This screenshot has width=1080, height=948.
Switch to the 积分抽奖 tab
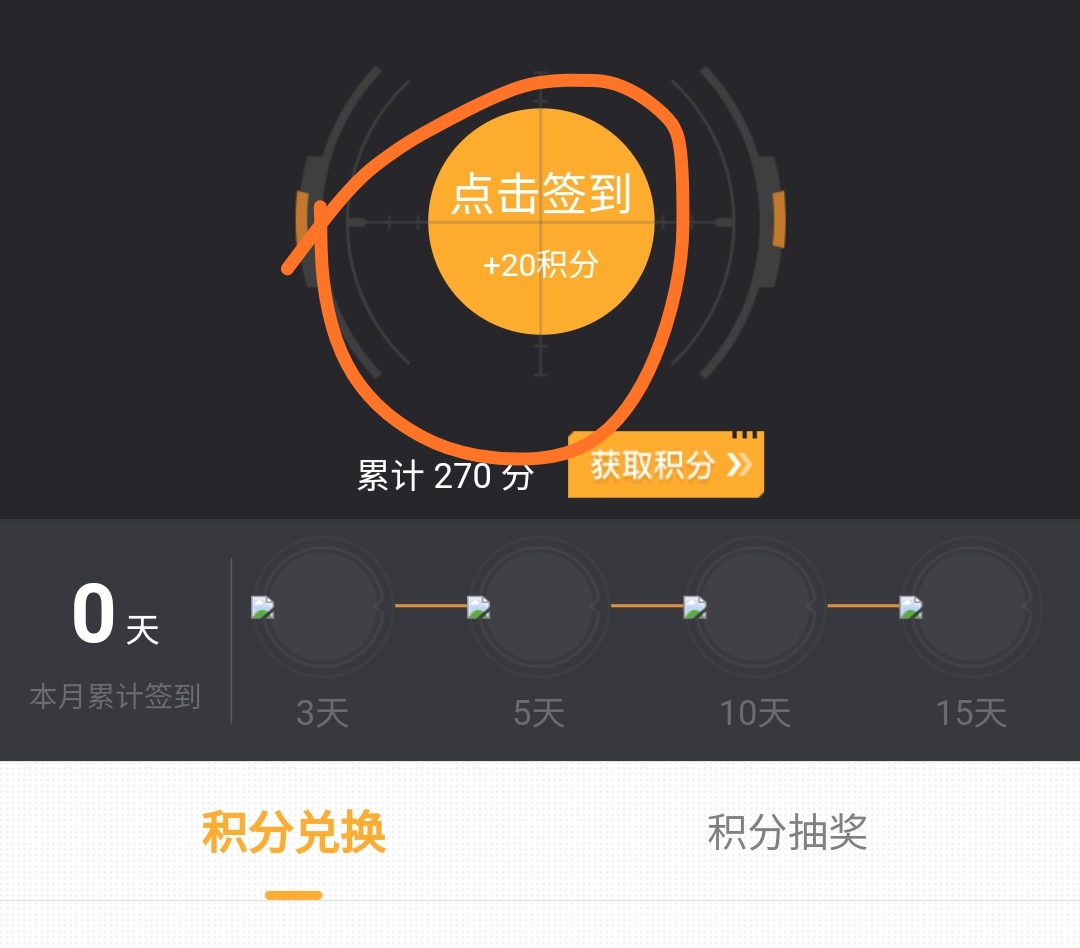coord(787,833)
